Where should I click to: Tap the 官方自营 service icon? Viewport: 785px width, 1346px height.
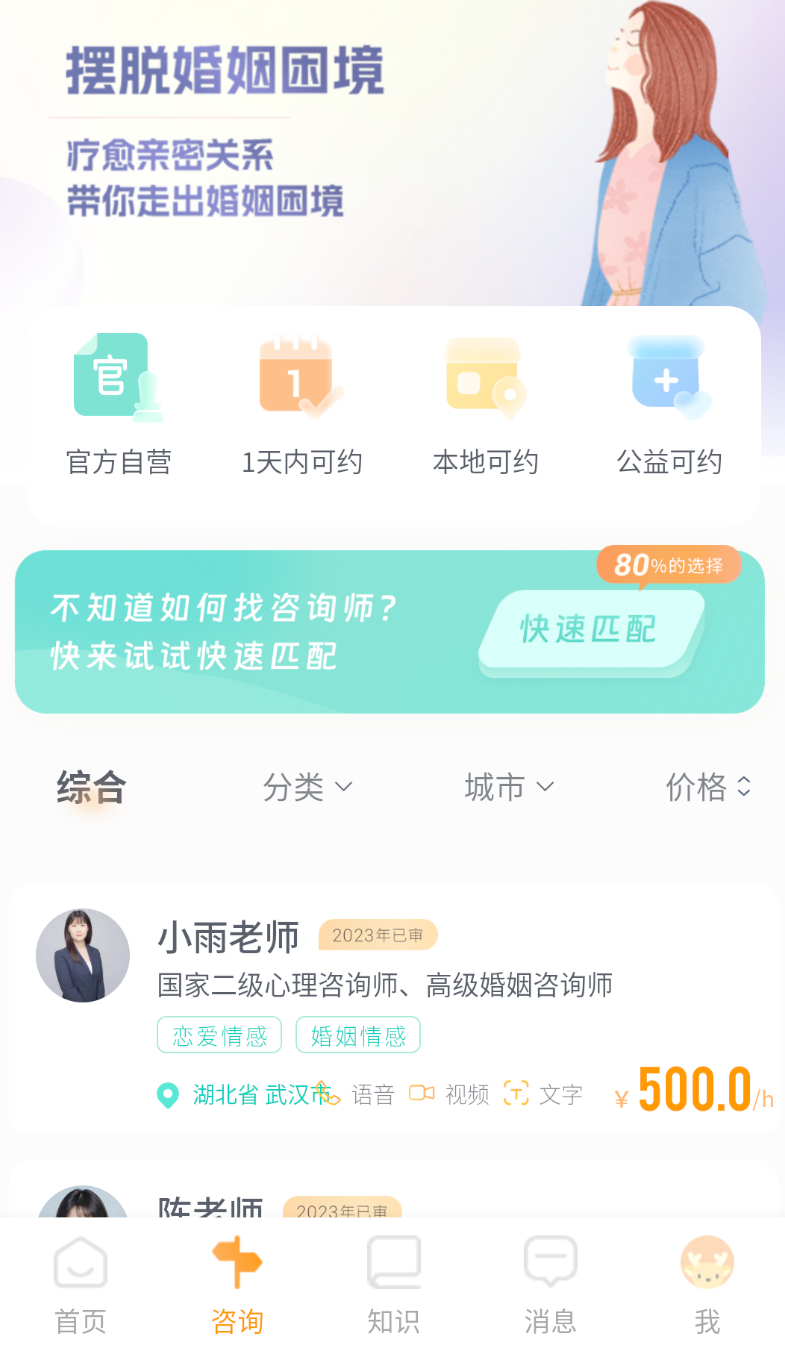click(x=118, y=378)
